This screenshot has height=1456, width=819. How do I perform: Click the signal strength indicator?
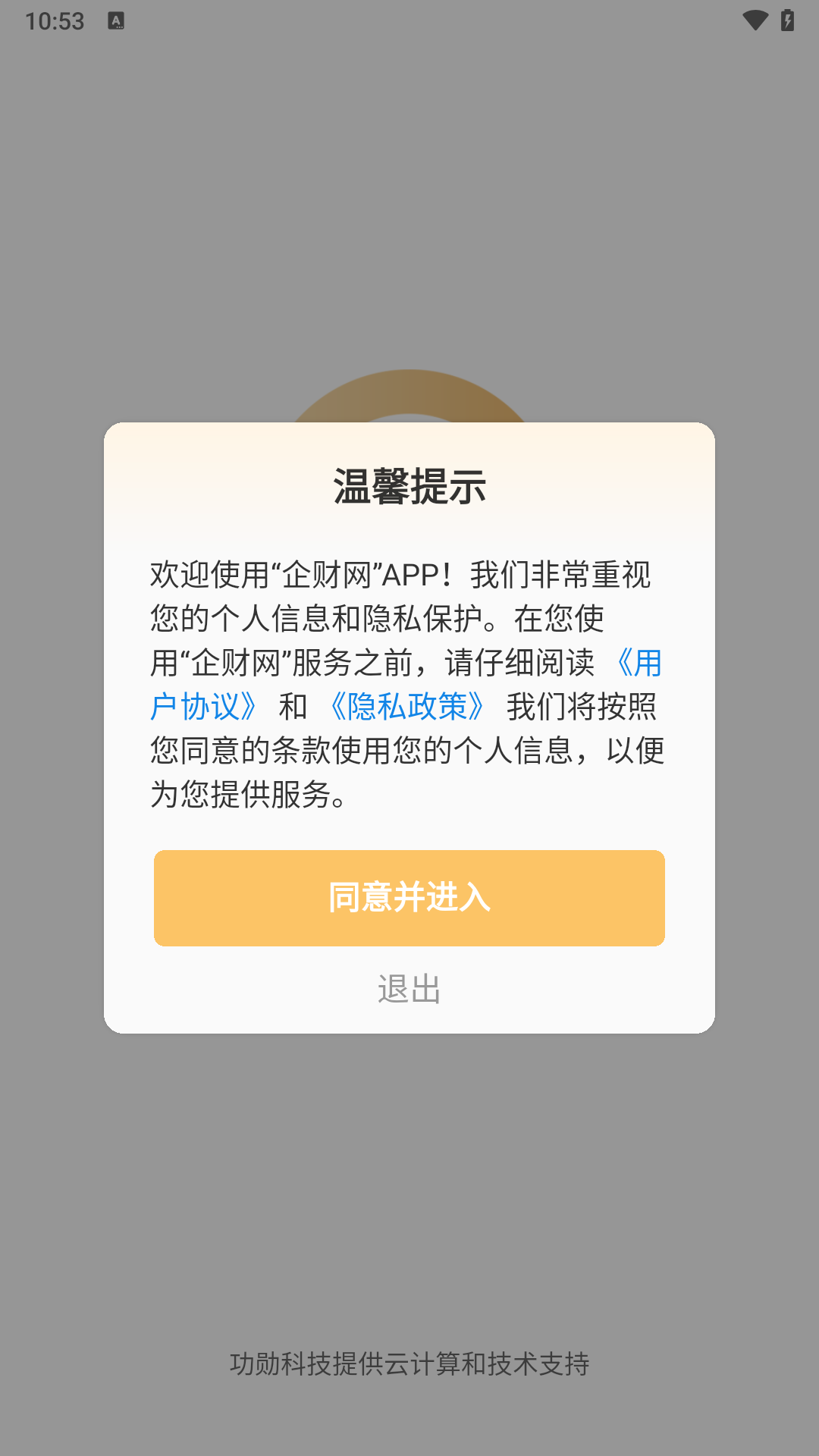click(754, 20)
